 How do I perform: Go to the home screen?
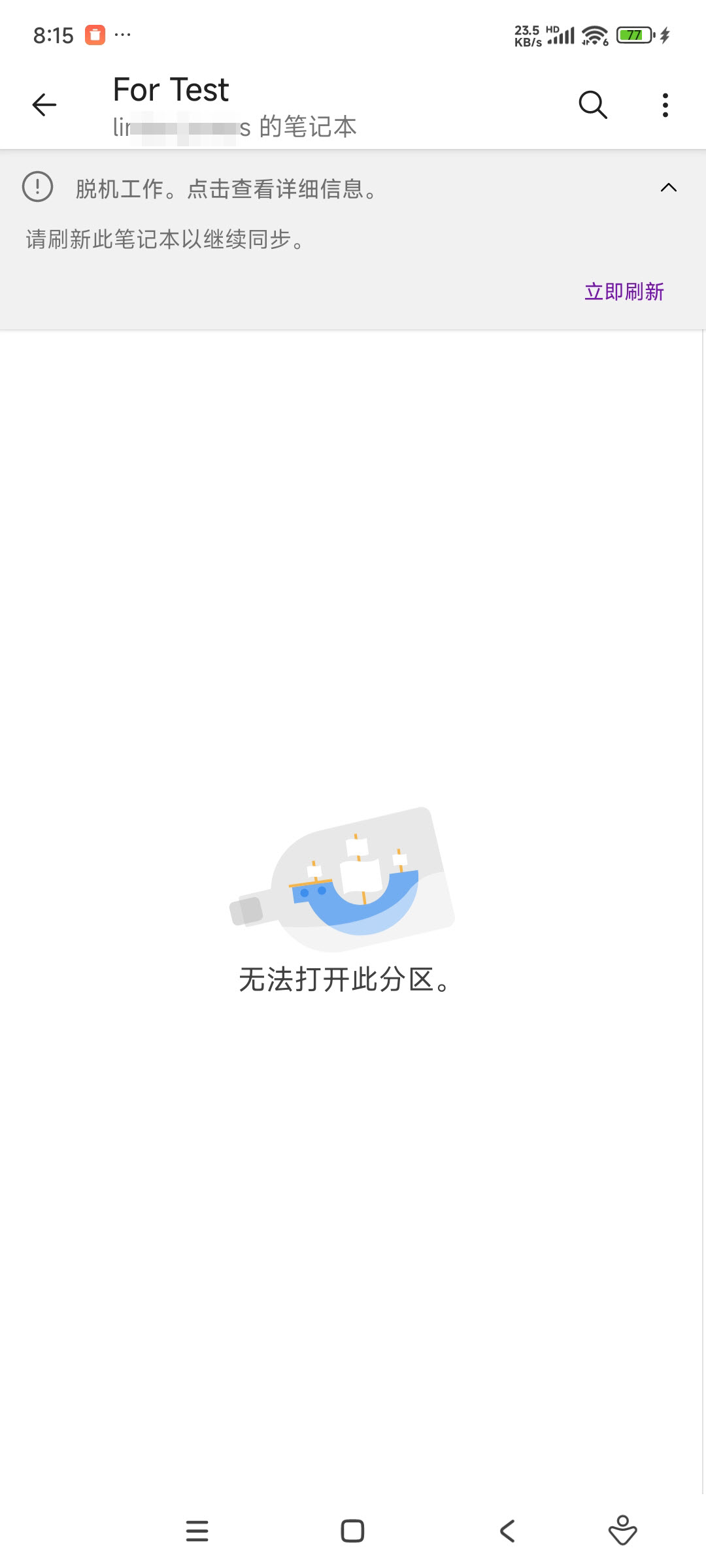pos(352,1531)
